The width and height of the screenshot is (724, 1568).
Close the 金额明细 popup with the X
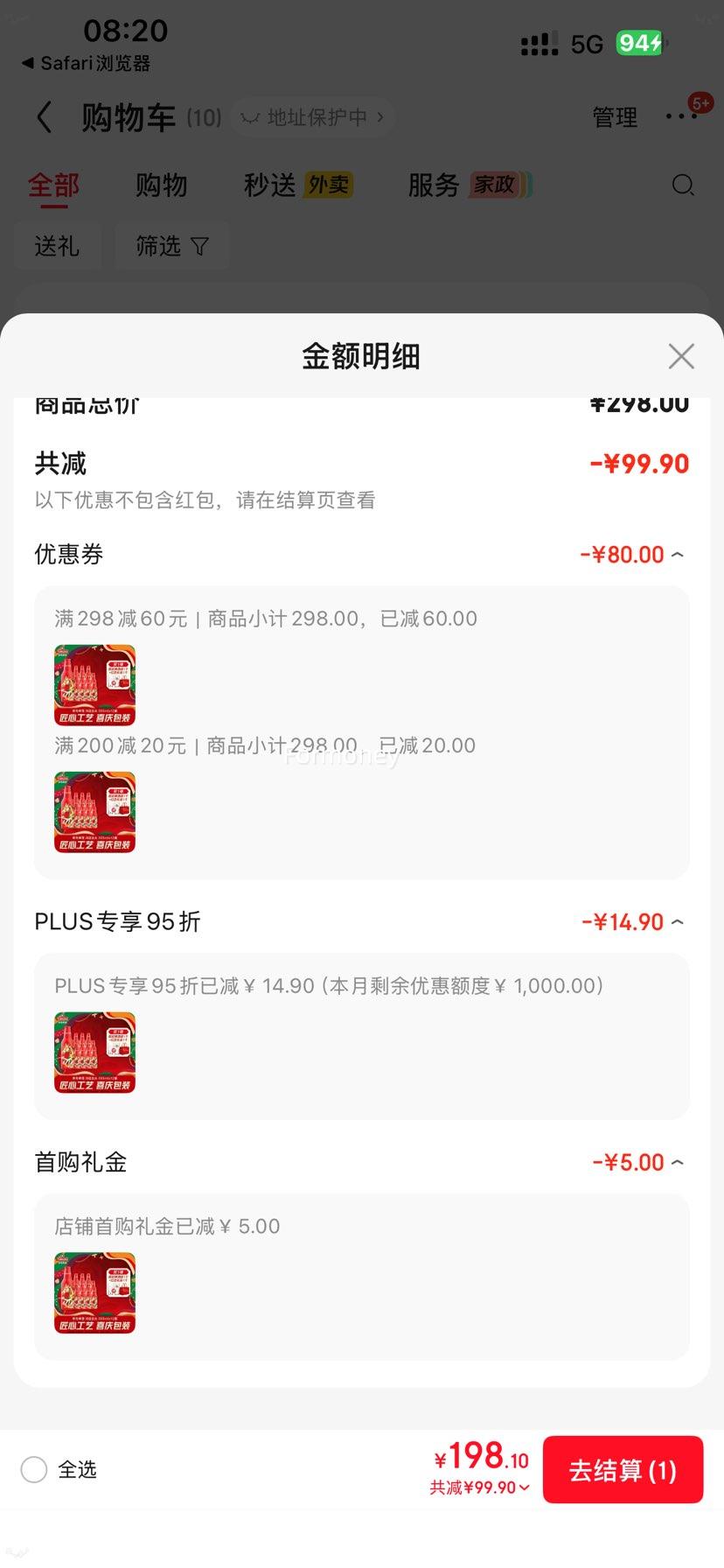681,356
